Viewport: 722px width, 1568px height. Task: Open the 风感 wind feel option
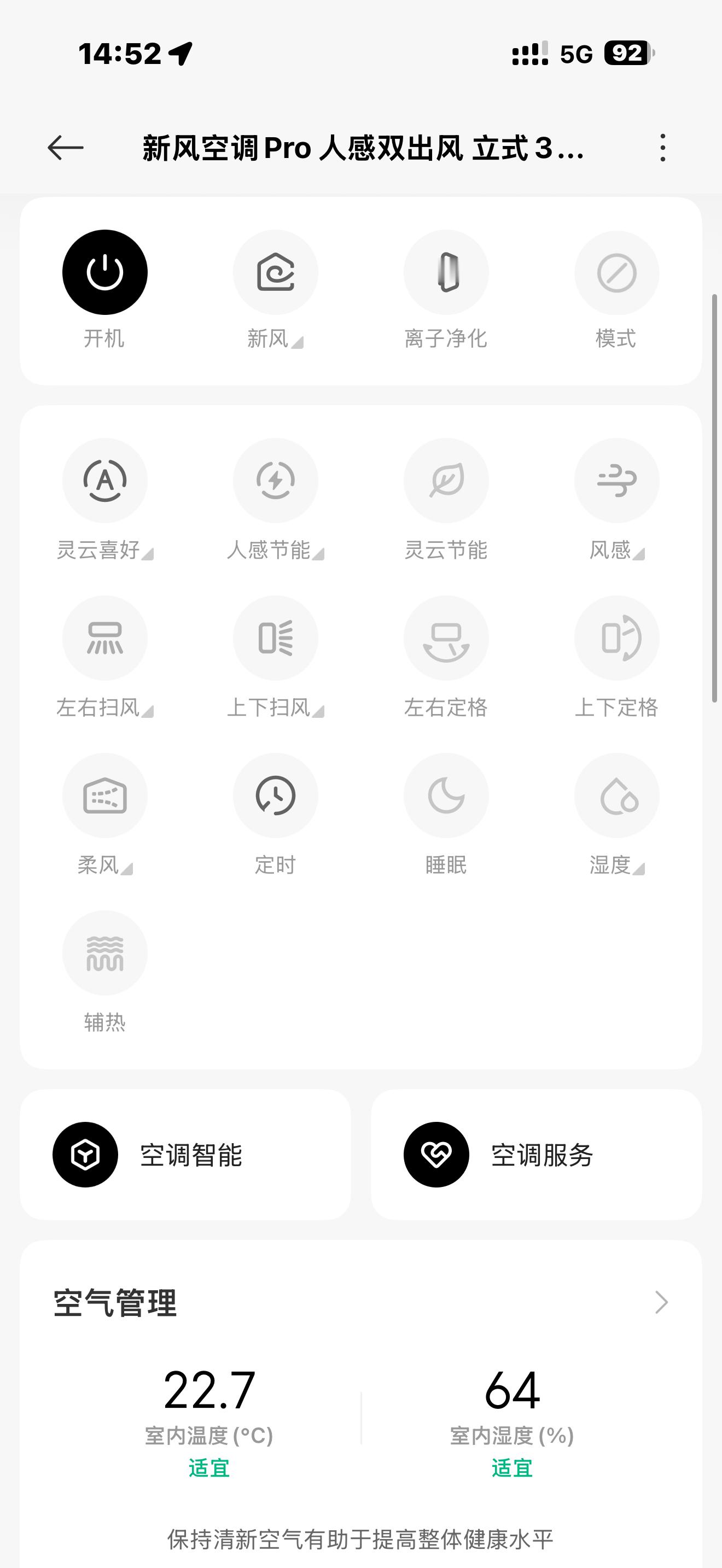point(616,480)
